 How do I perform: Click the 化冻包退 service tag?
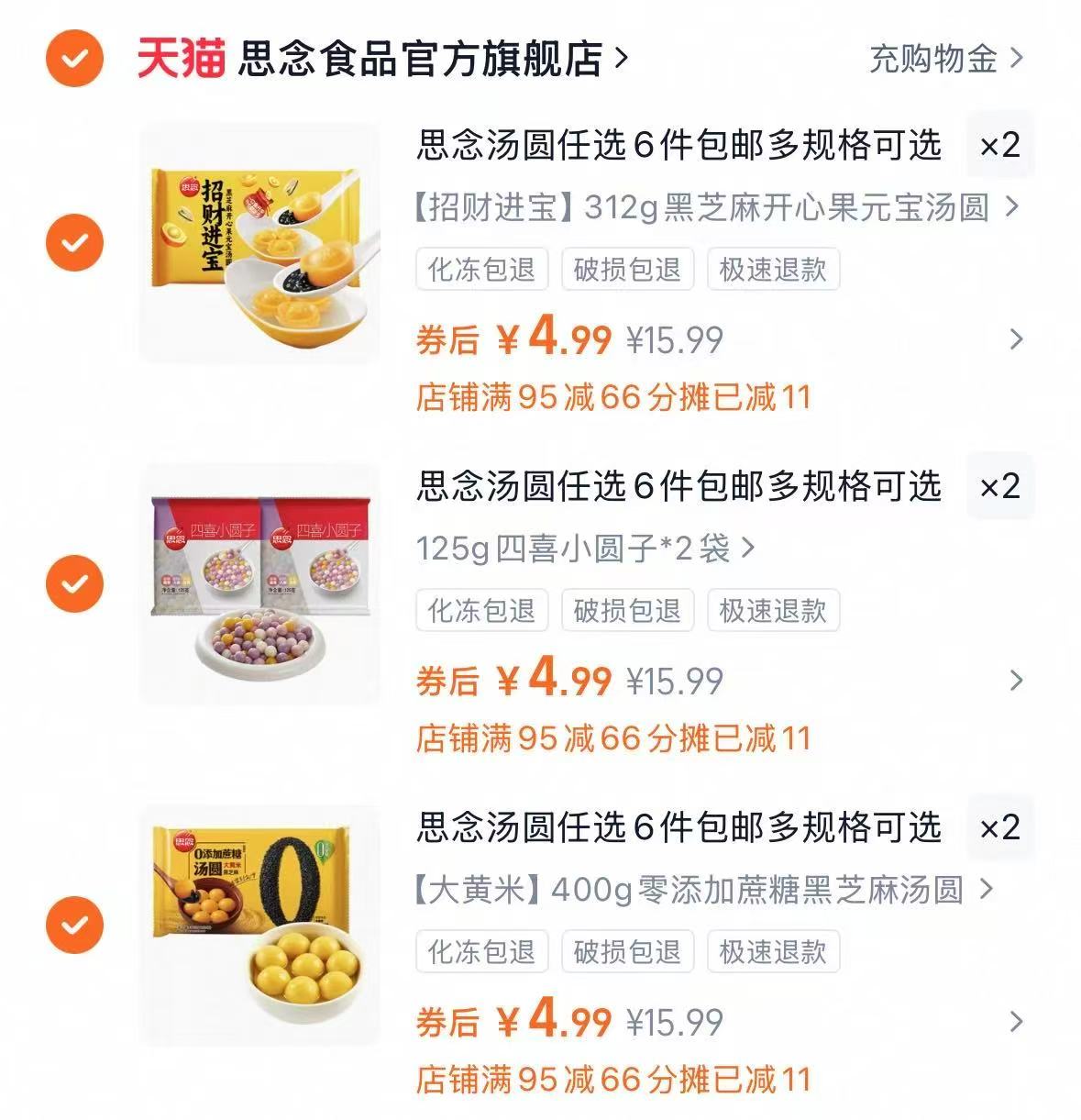(x=480, y=269)
